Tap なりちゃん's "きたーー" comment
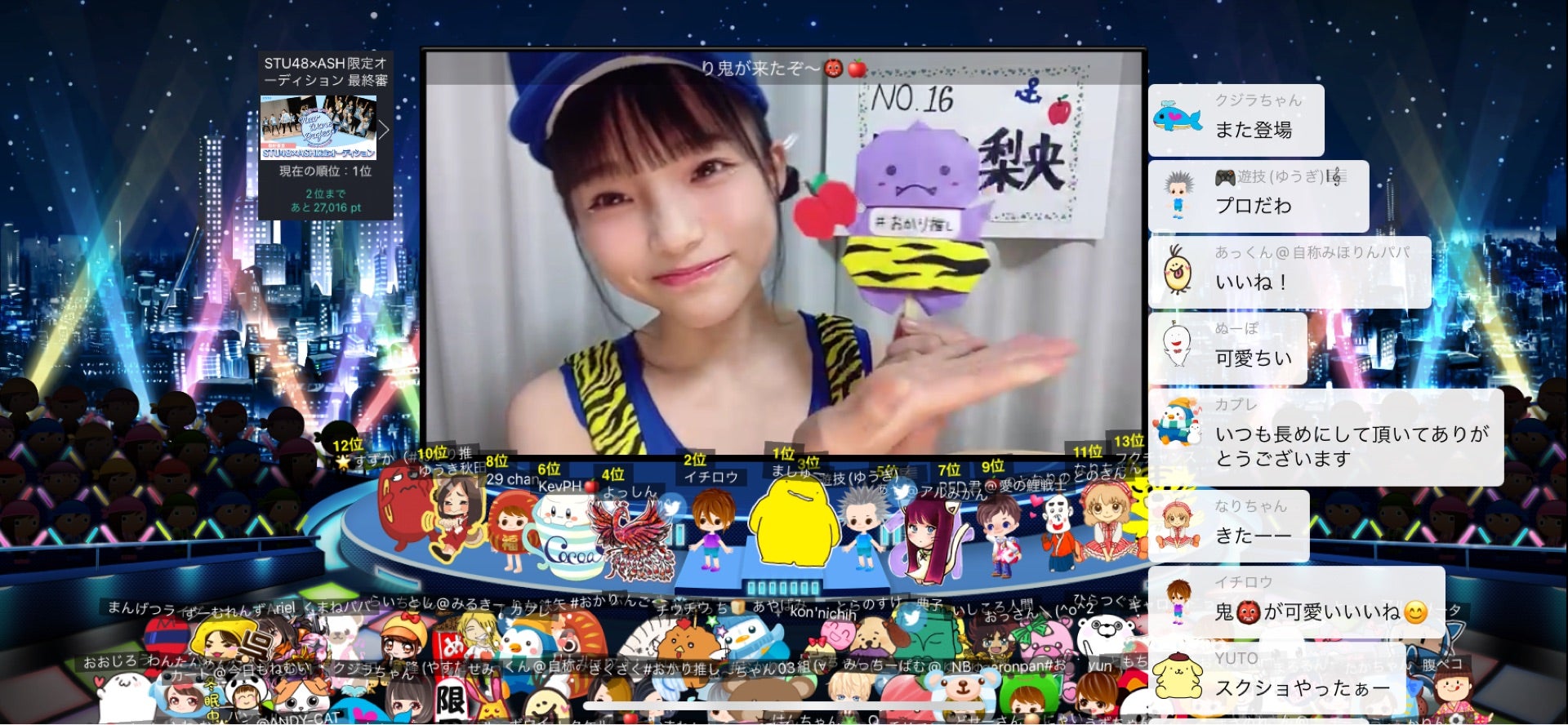This screenshot has width=1568, height=725. pyautogui.click(x=1228, y=525)
